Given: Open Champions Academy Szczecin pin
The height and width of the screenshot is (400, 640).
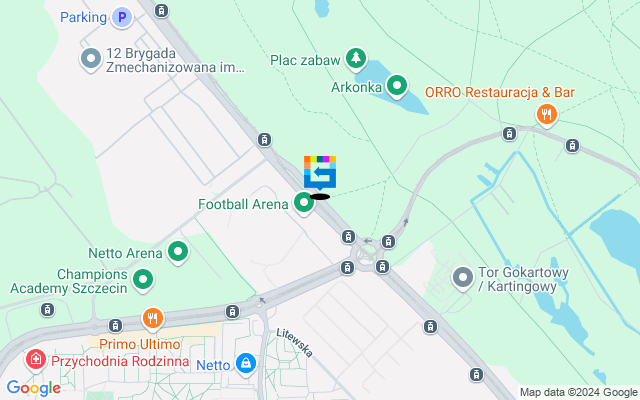Looking at the screenshot, I should [x=143, y=282].
